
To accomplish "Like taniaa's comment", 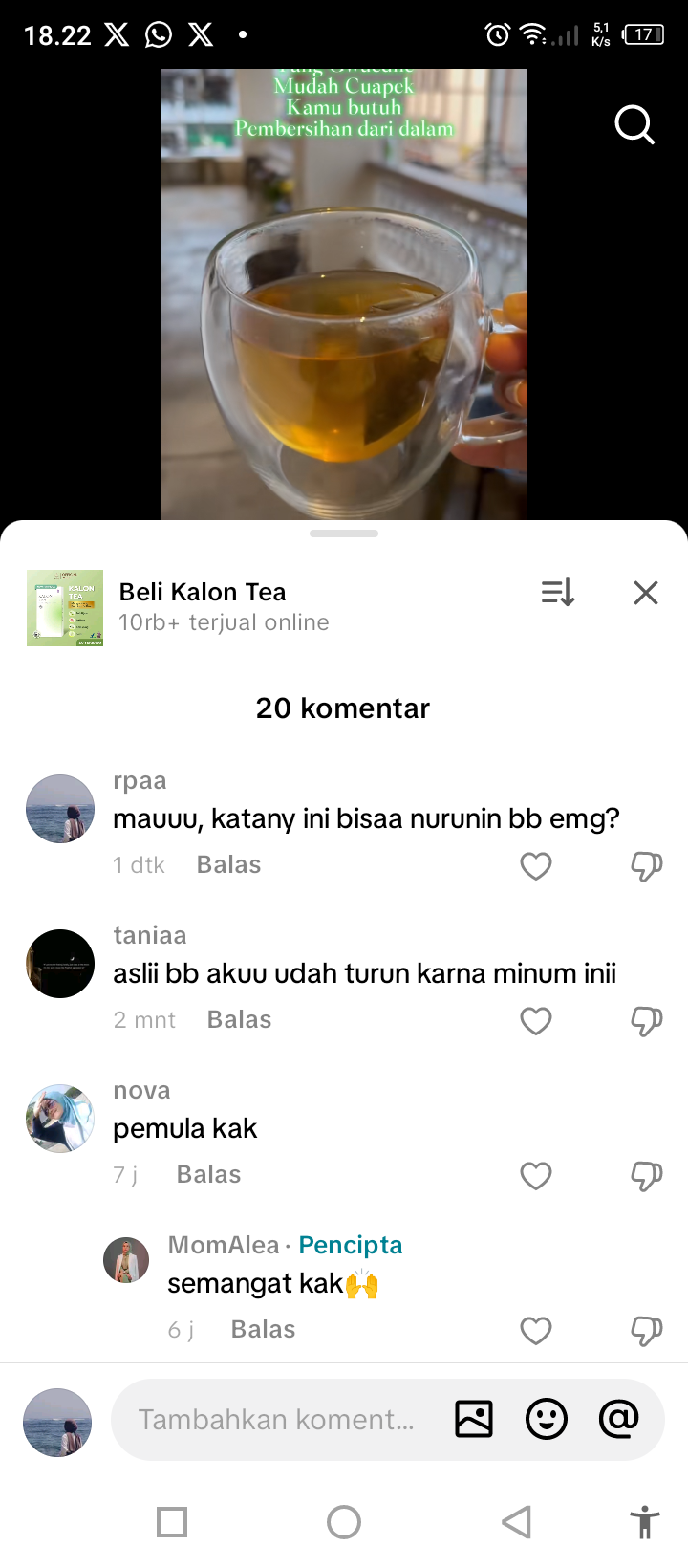I will tap(536, 1021).
